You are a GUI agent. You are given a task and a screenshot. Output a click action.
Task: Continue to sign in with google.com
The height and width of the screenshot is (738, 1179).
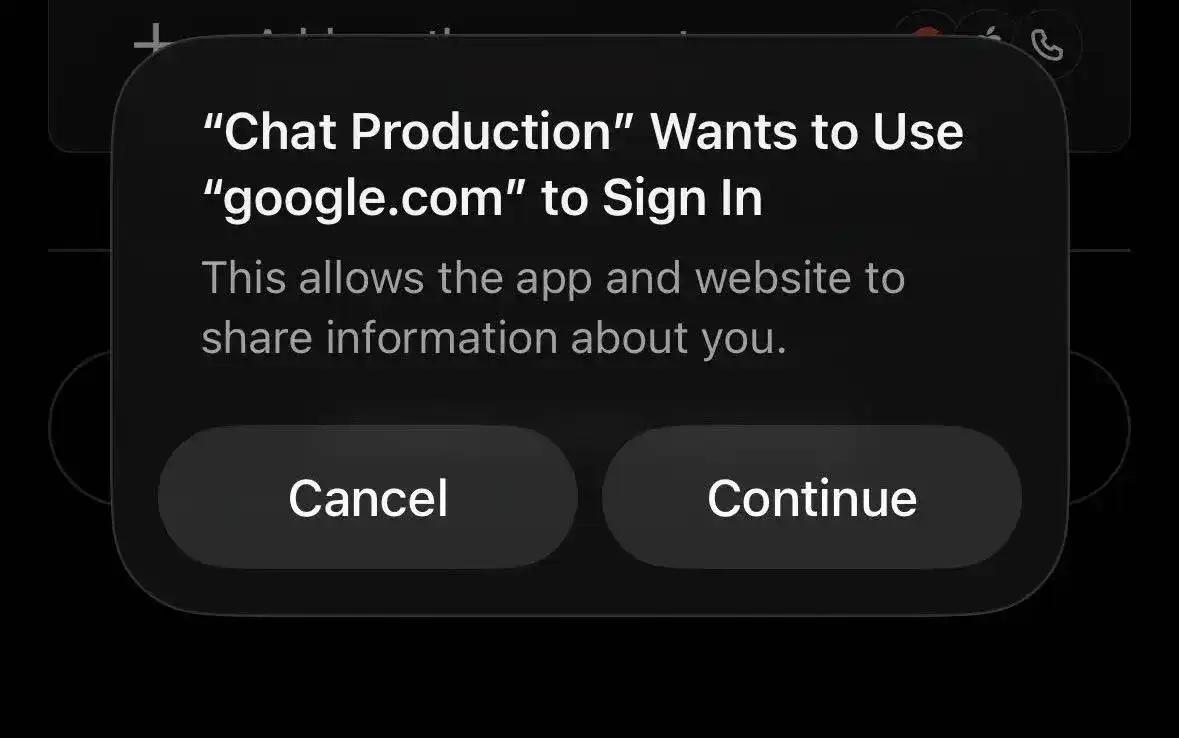pyautogui.click(x=811, y=498)
